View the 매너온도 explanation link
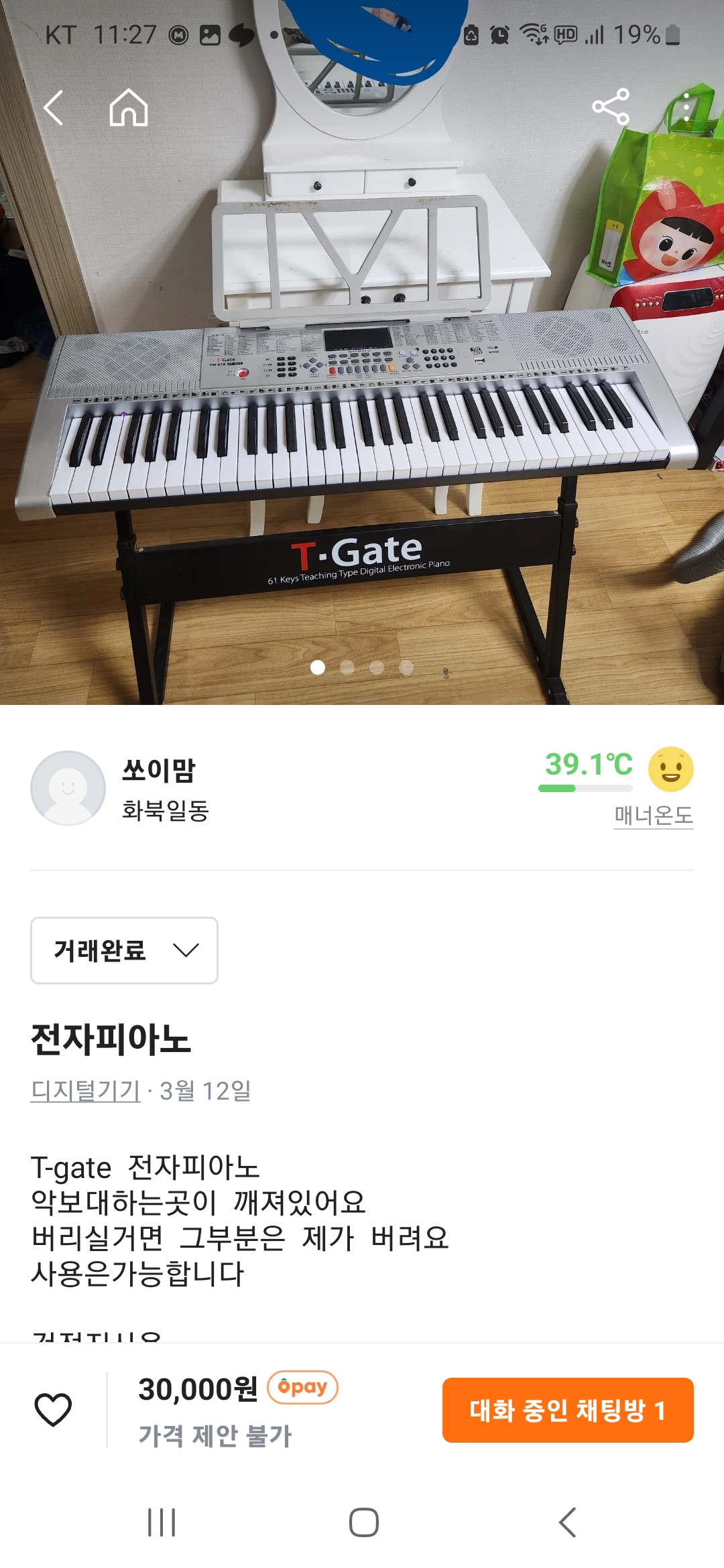Image resolution: width=724 pixels, height=1568 pixels. [x=653, y=815]
